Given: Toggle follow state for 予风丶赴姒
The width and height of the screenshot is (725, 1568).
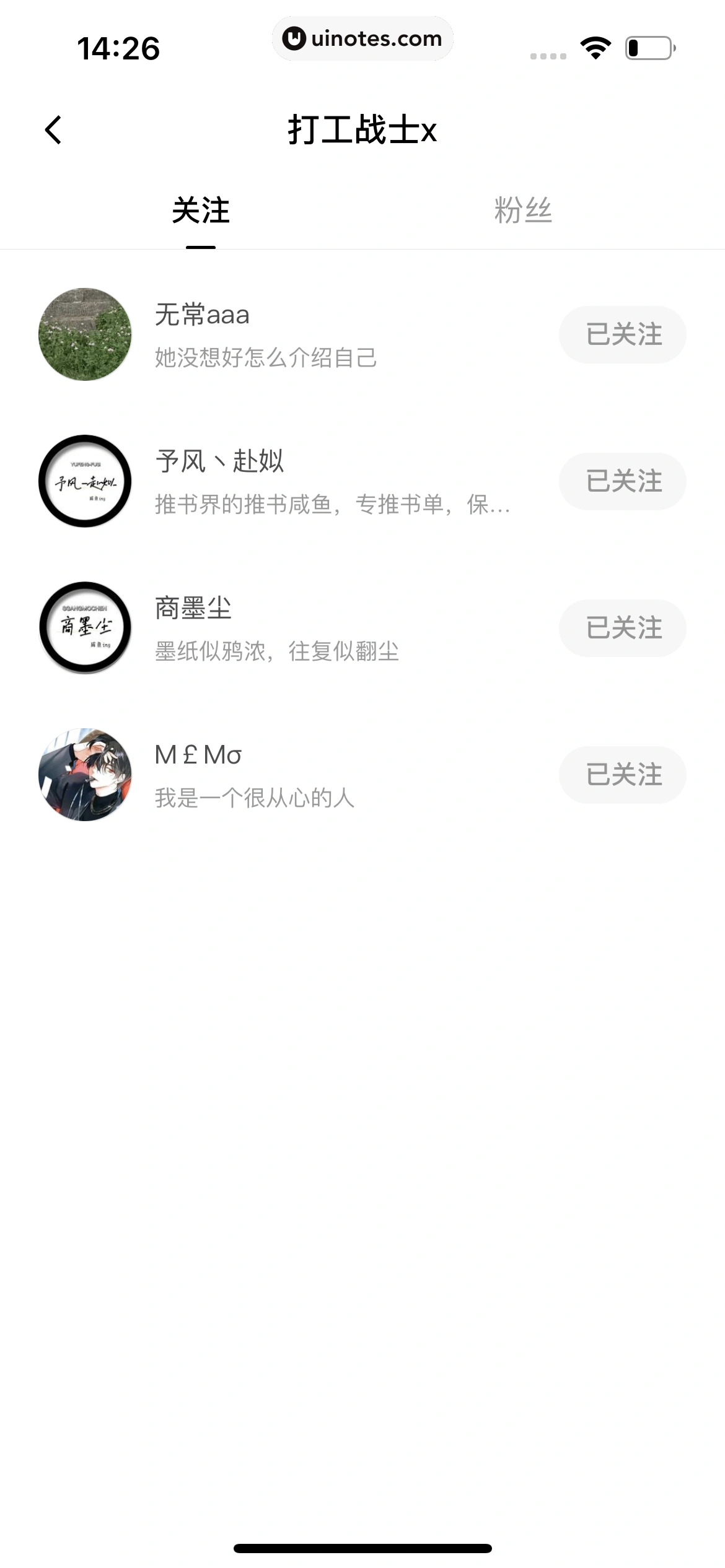Looking at the screenshot, I should tap(622, 481).
